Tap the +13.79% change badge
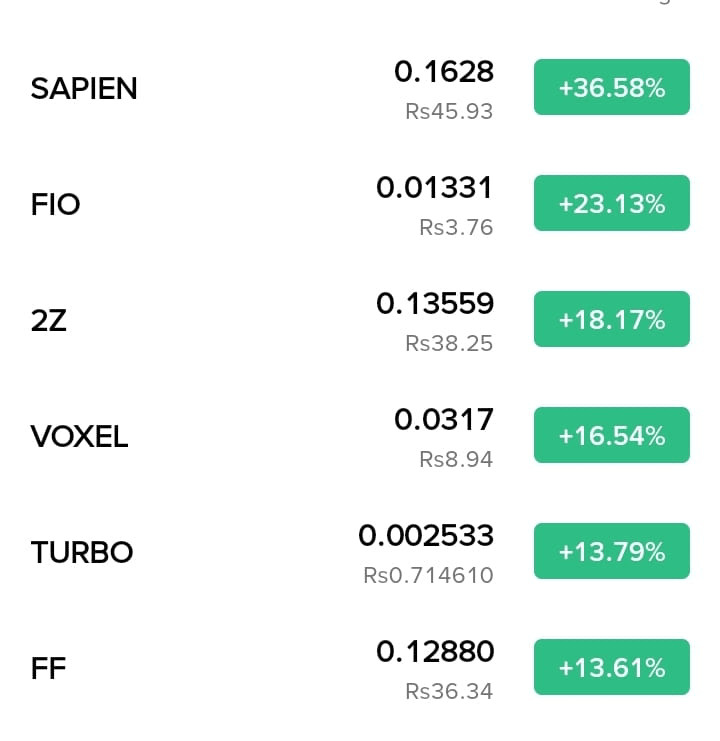Screen dimensions: 720x741 click(612, 551)
